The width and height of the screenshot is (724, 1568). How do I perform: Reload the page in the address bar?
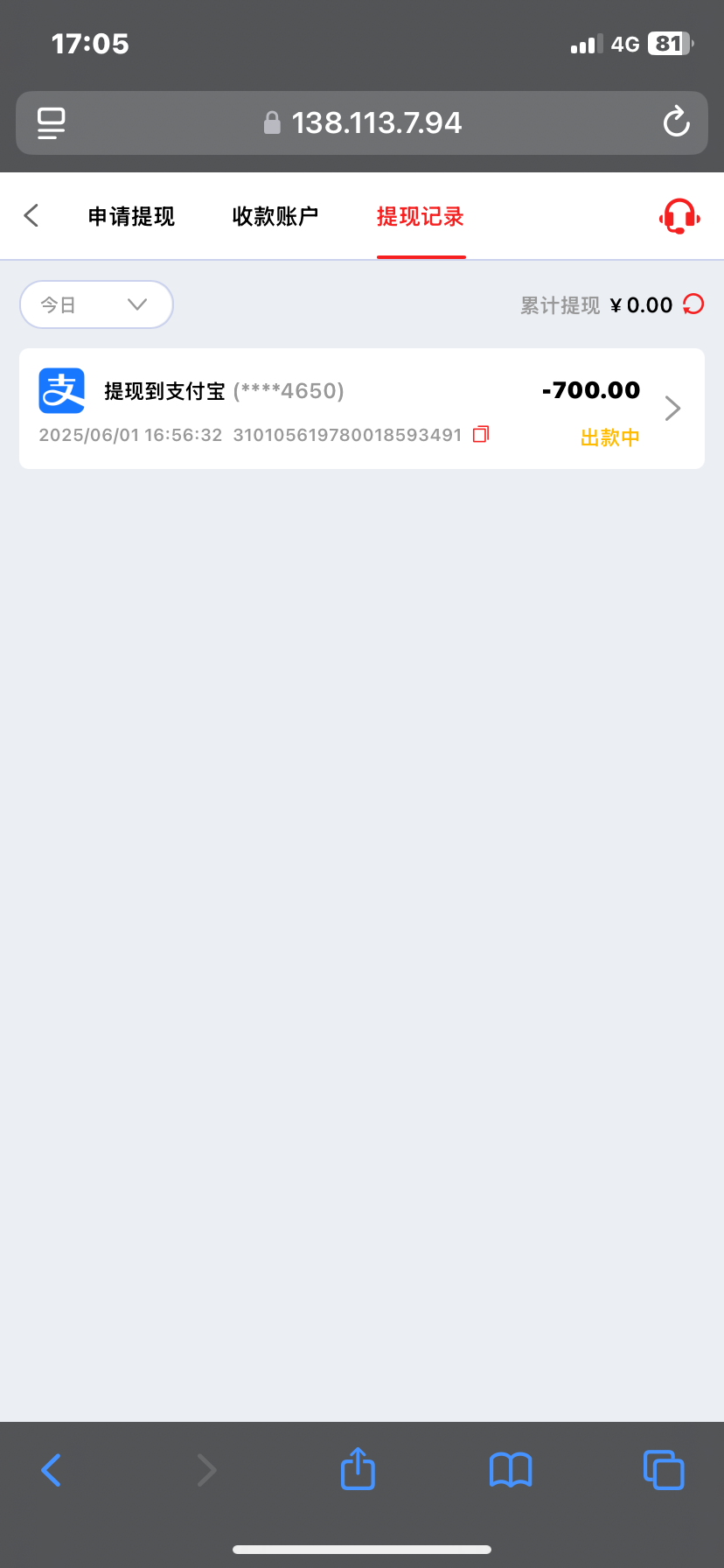(676, 122)
